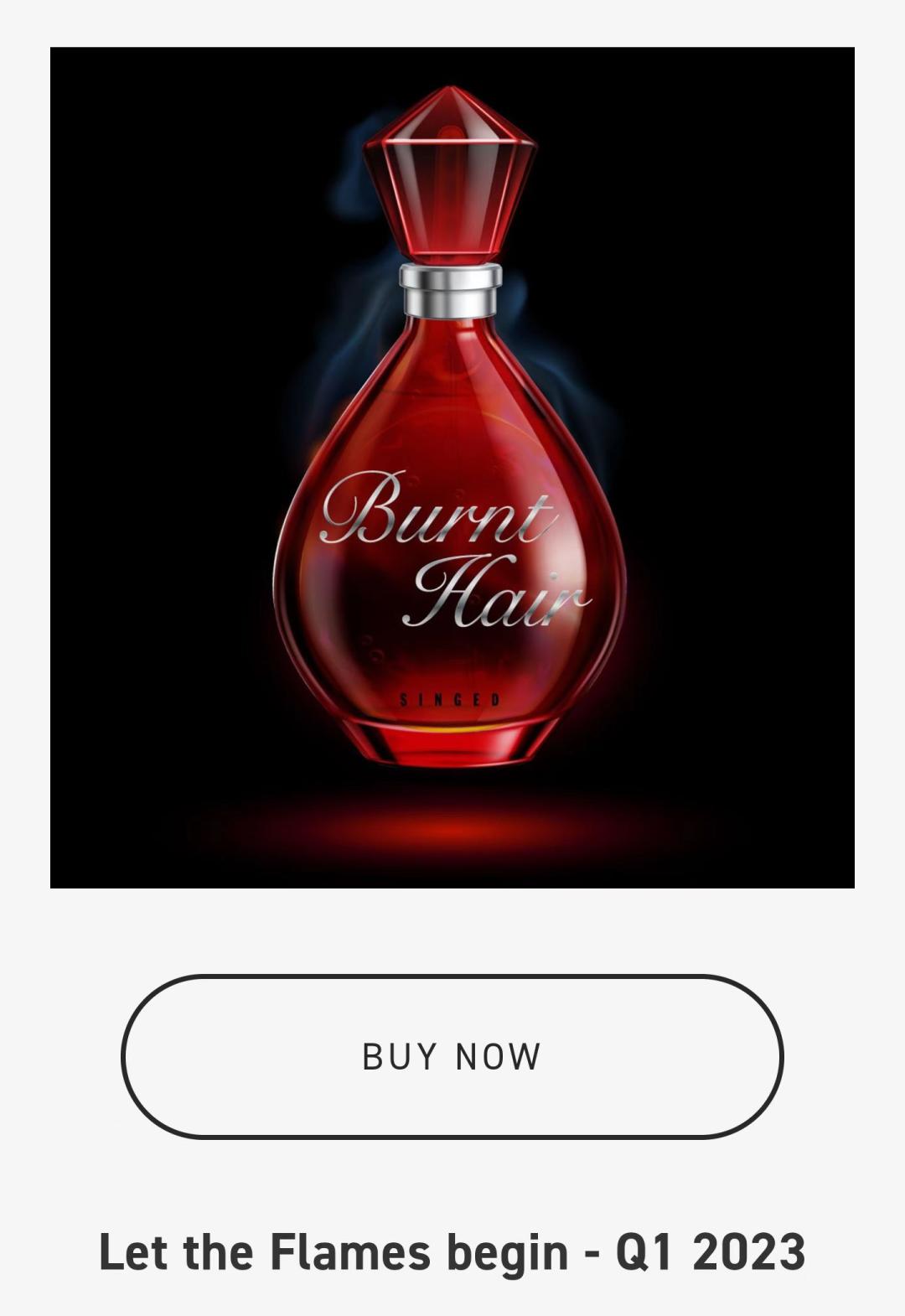The height and width of the screenshot is (1316, 905).
Task: Open the Burnt Hair perfume image
Action: pos(452,467)
